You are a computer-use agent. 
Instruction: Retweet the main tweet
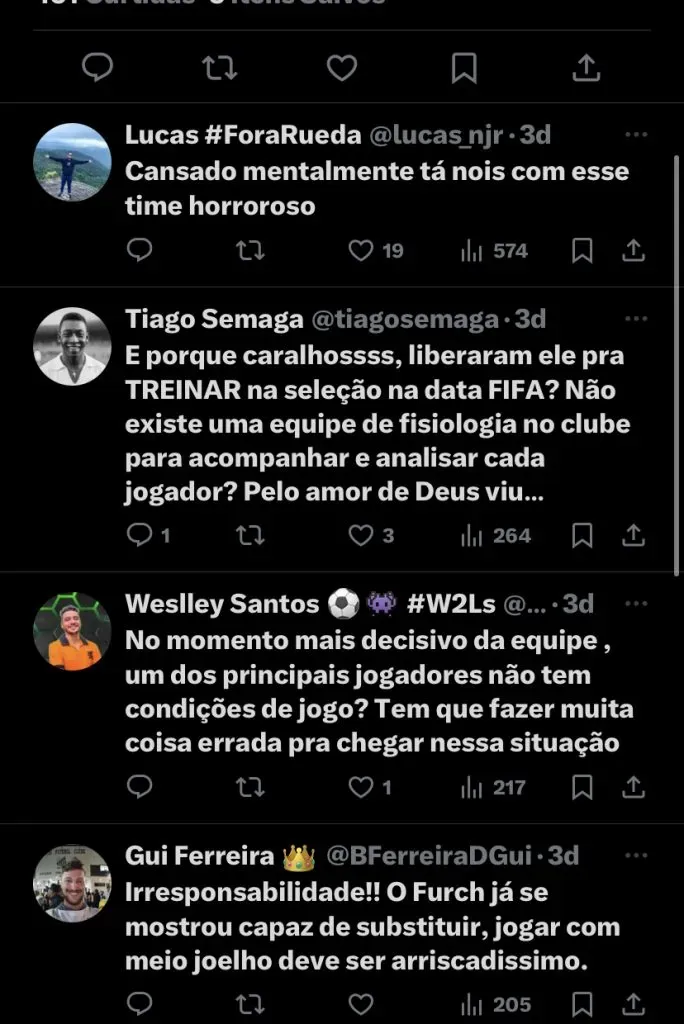pyautogui.click(x=220, y=68)
